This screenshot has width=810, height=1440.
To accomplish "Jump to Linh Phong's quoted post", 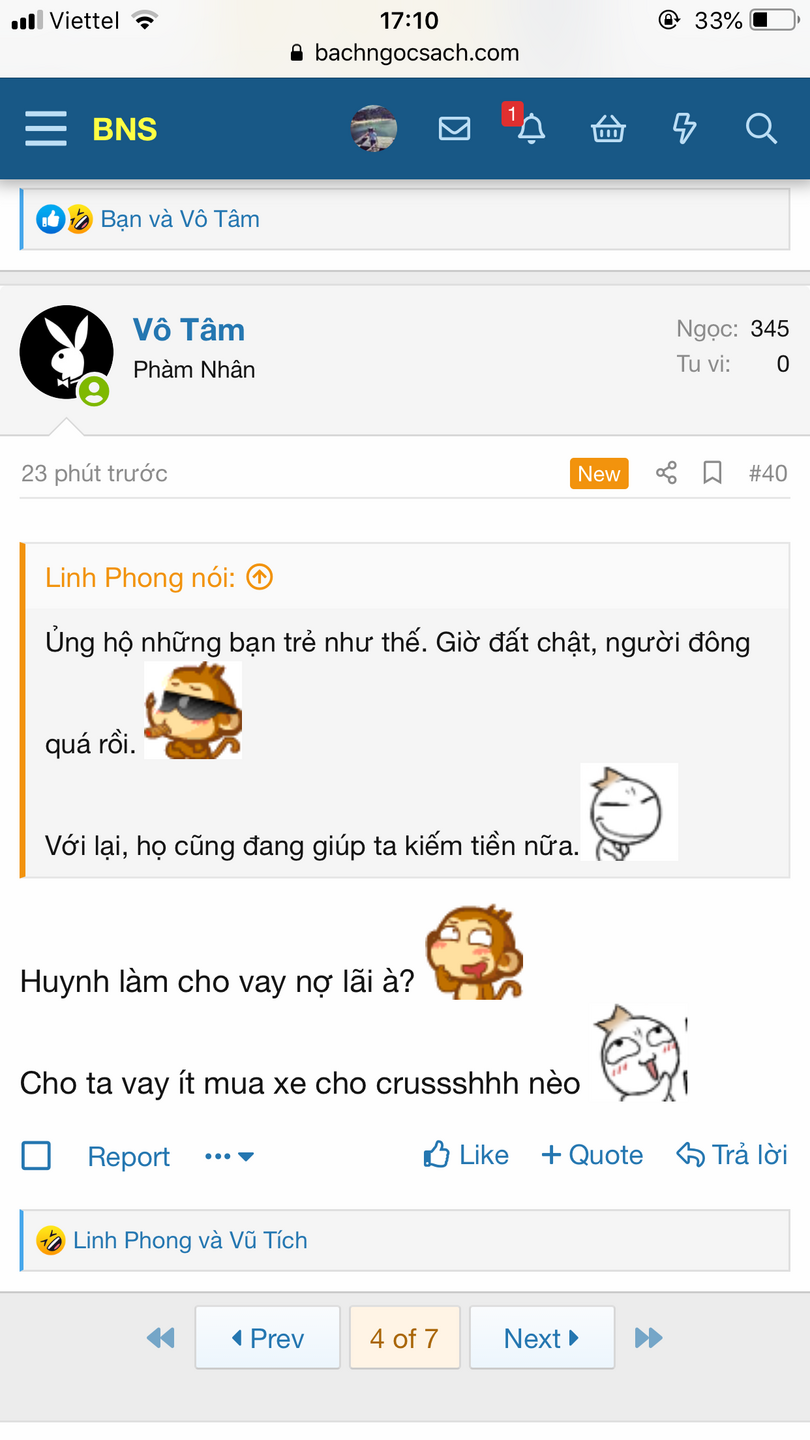I will point(260,577).
